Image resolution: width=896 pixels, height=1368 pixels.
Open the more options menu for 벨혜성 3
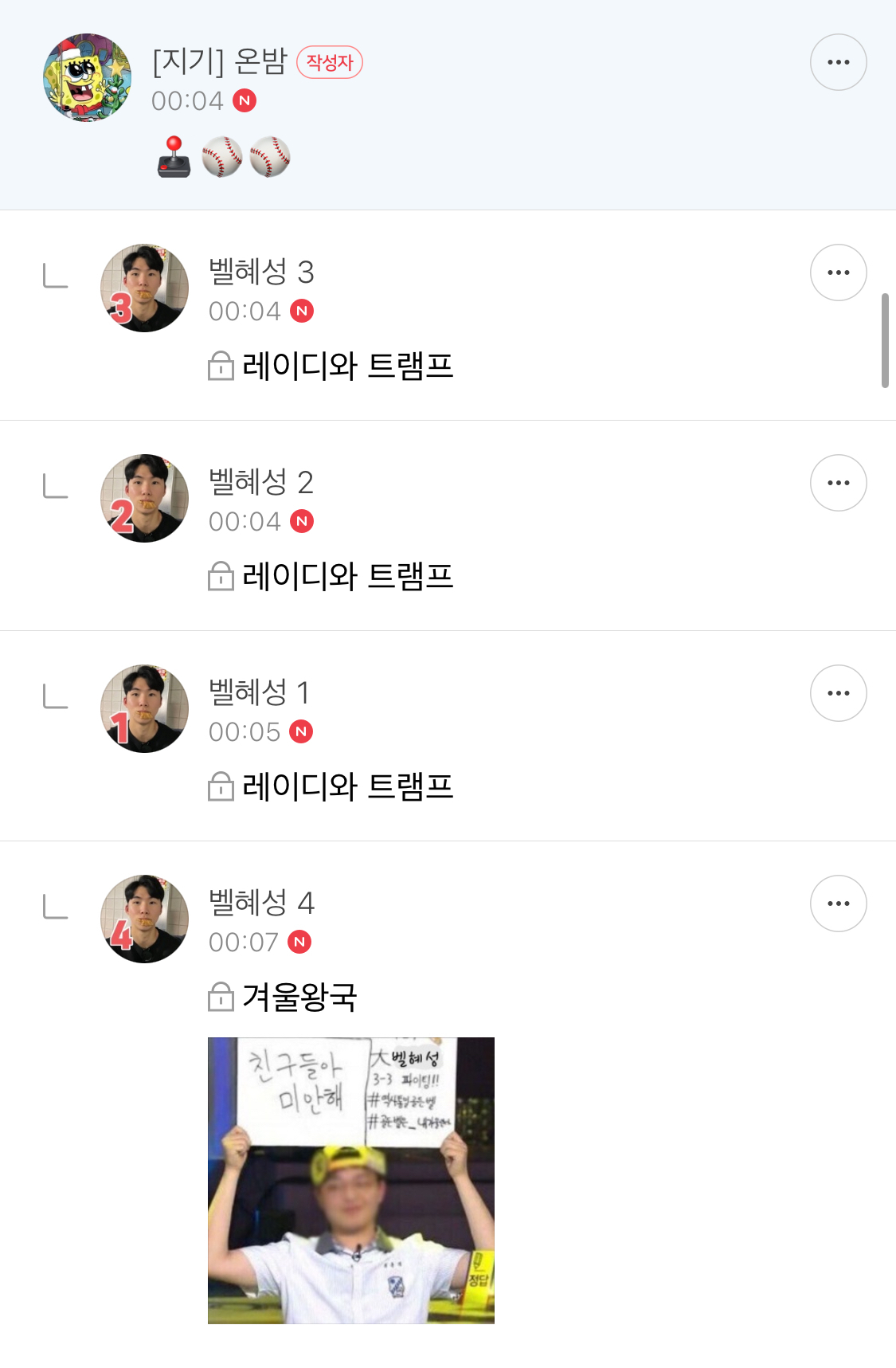[838, 272]
